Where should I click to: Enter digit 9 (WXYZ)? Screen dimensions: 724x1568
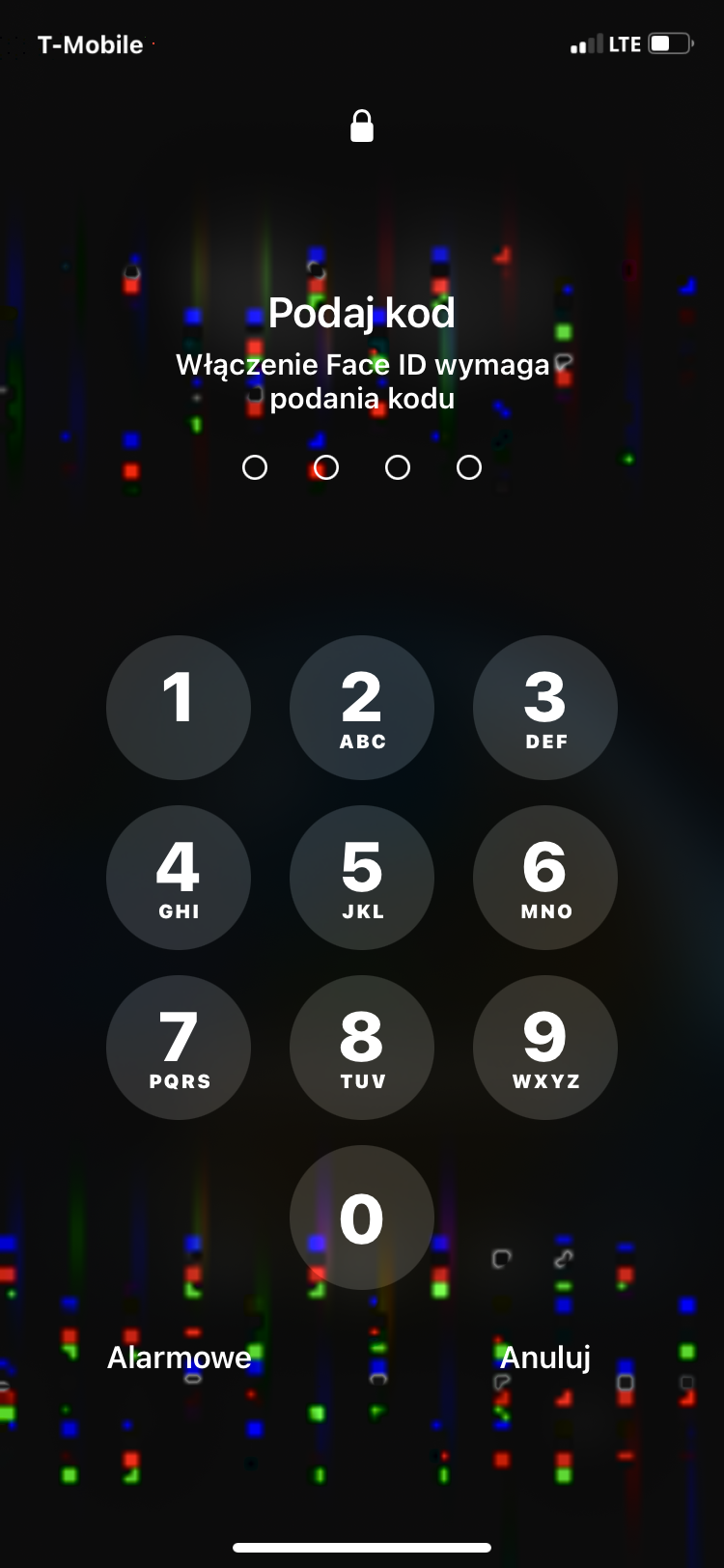pos(545,1048)
